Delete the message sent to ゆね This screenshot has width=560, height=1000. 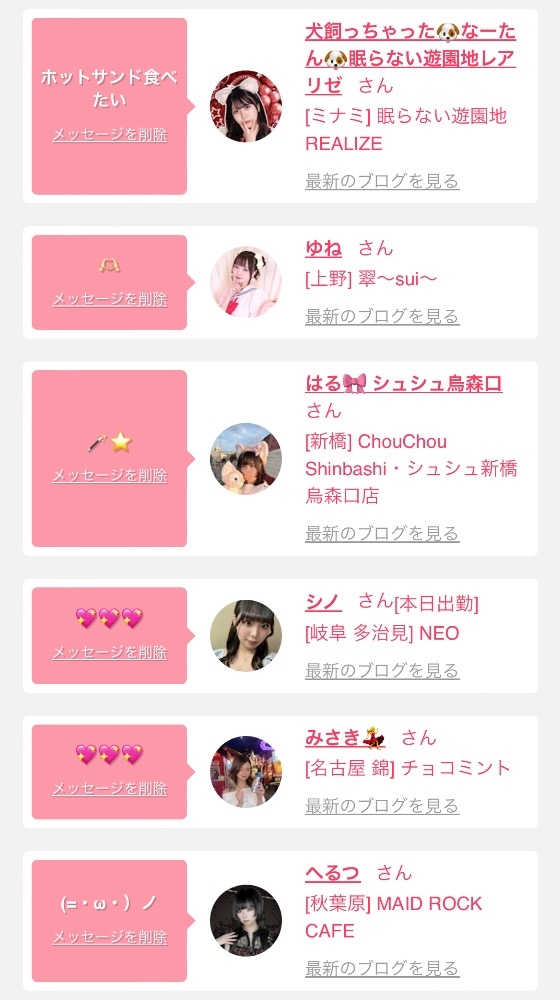(x=110, y=299)
